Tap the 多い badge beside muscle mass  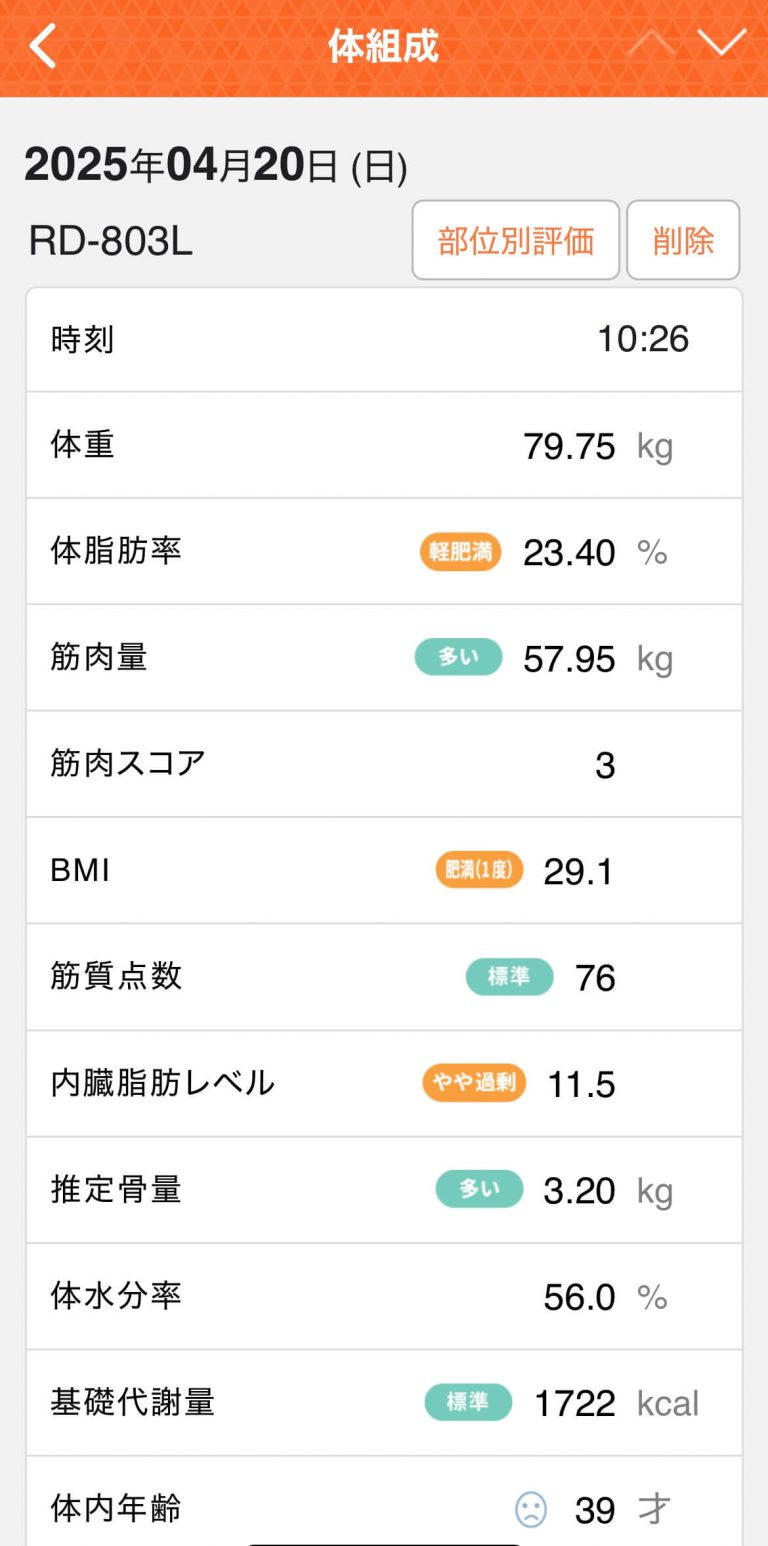457,657
